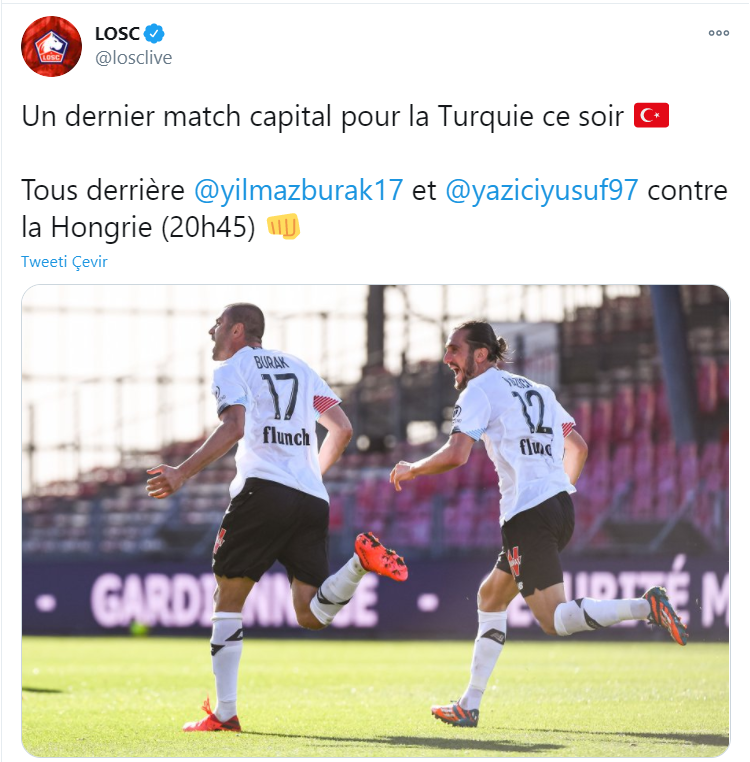Viewport: 750px width, 762px height.
Task: Translate the tweet via Tweeti Çevir
Action: click(64, 262)
